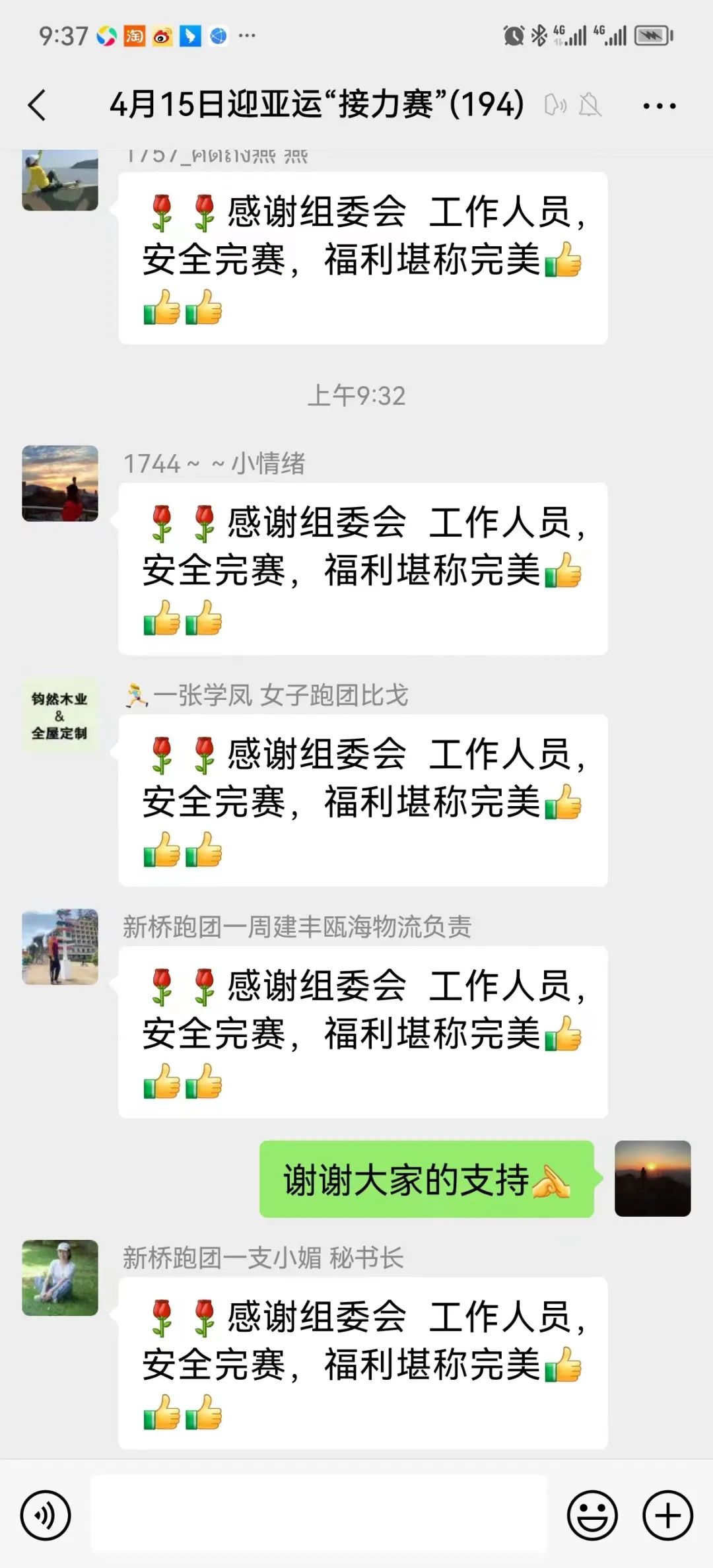
Task: Tap the message text field
Action: [318, 1515]
